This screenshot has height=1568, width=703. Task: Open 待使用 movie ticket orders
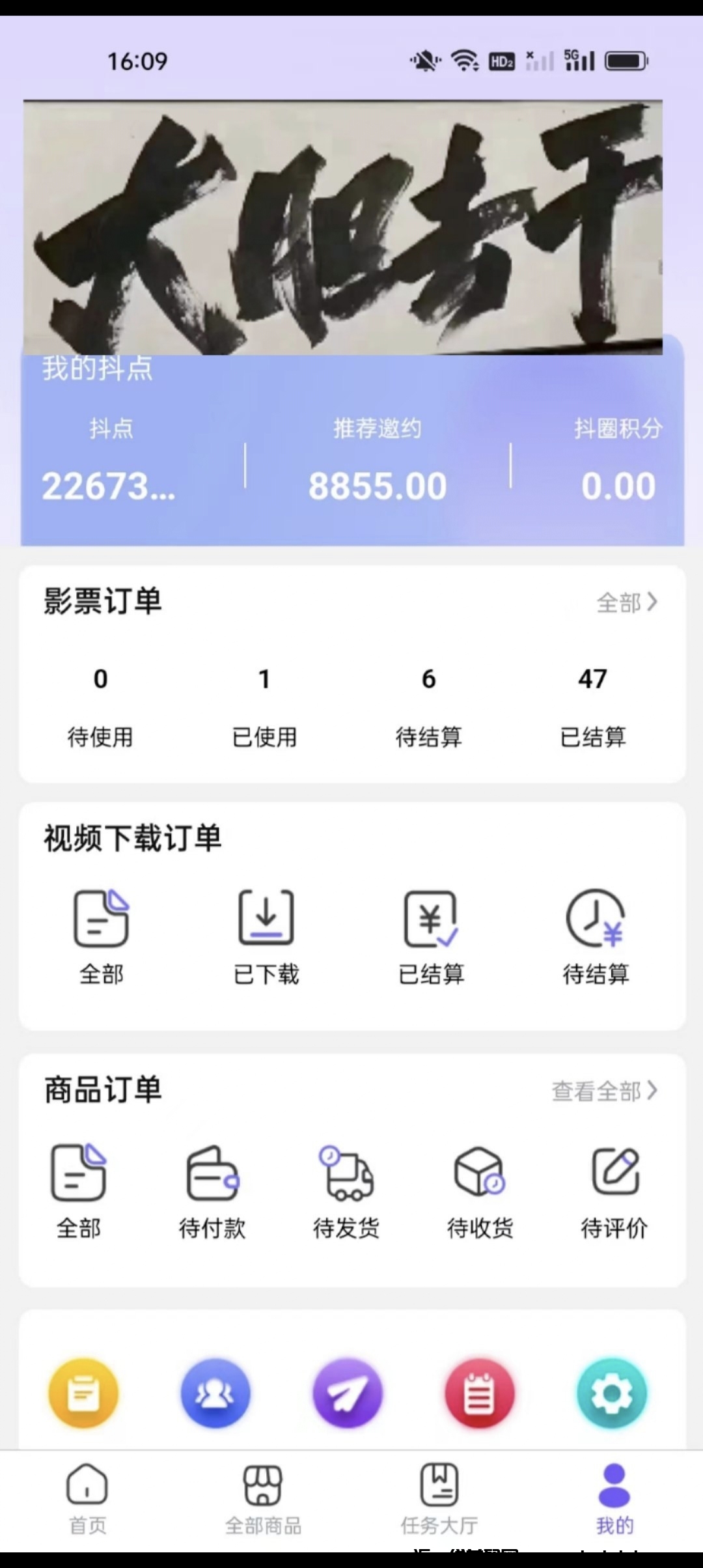tap(100, 707)
